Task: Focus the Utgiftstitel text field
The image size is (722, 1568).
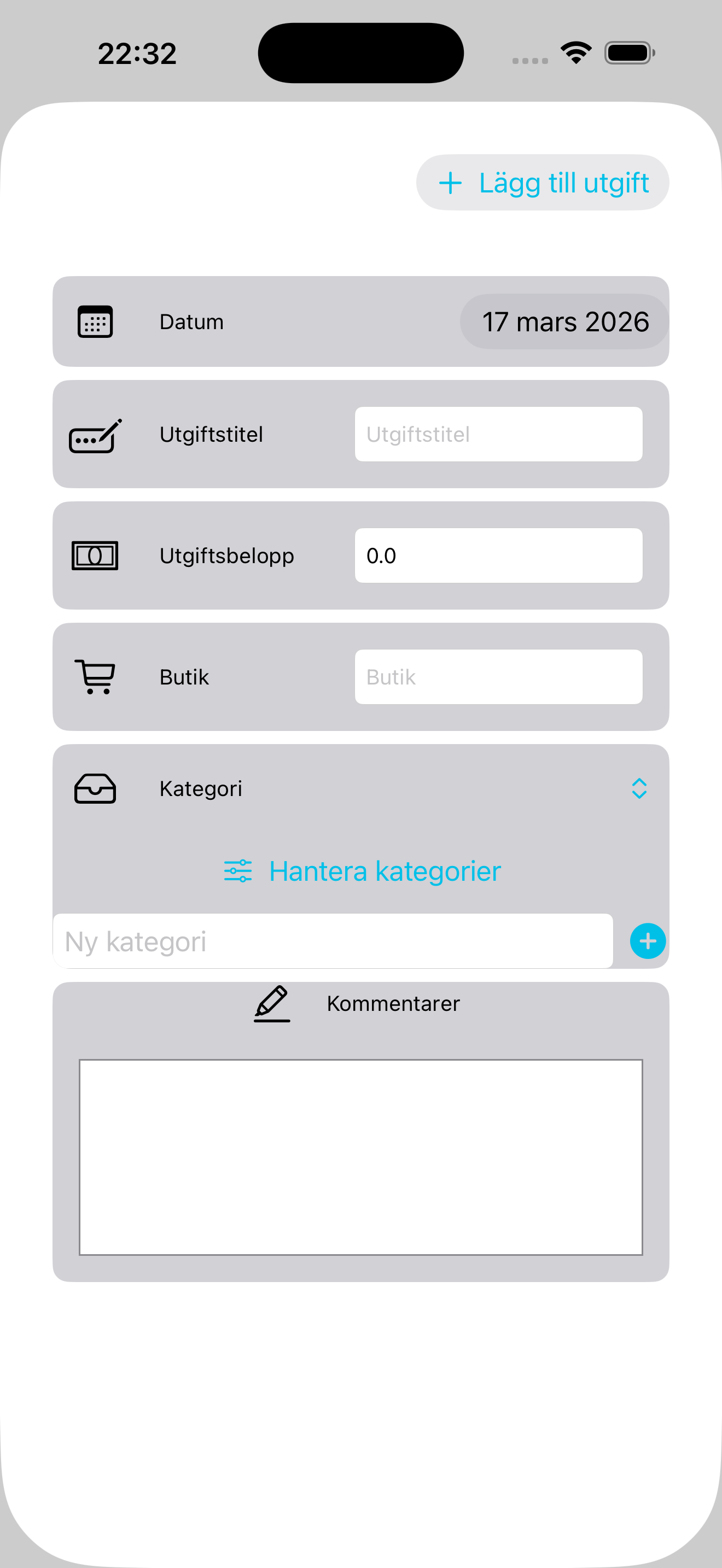Action: coord(498,434)
